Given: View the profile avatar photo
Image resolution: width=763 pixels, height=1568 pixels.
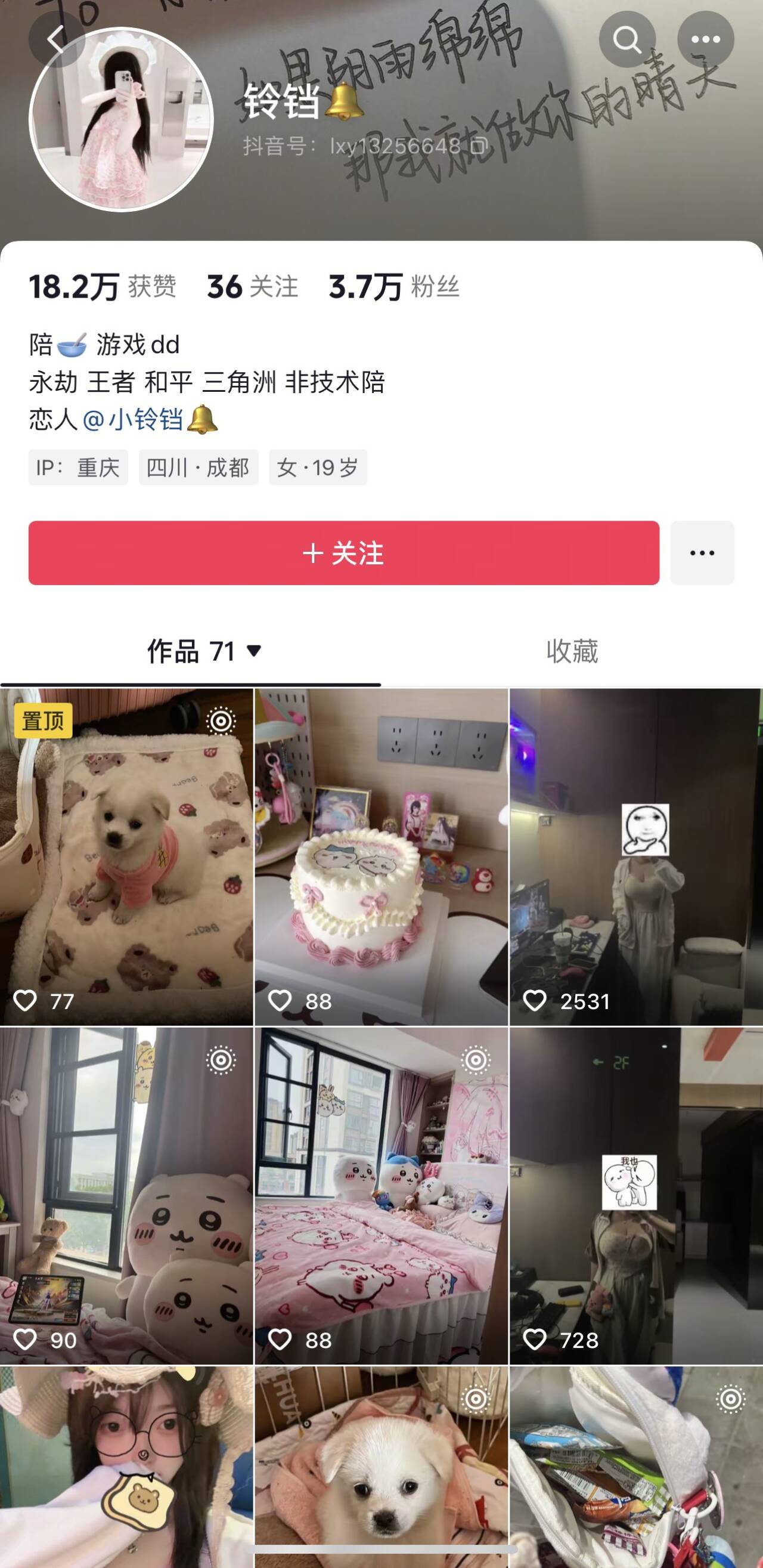Looking at the screenshot, I should point(121,119).
